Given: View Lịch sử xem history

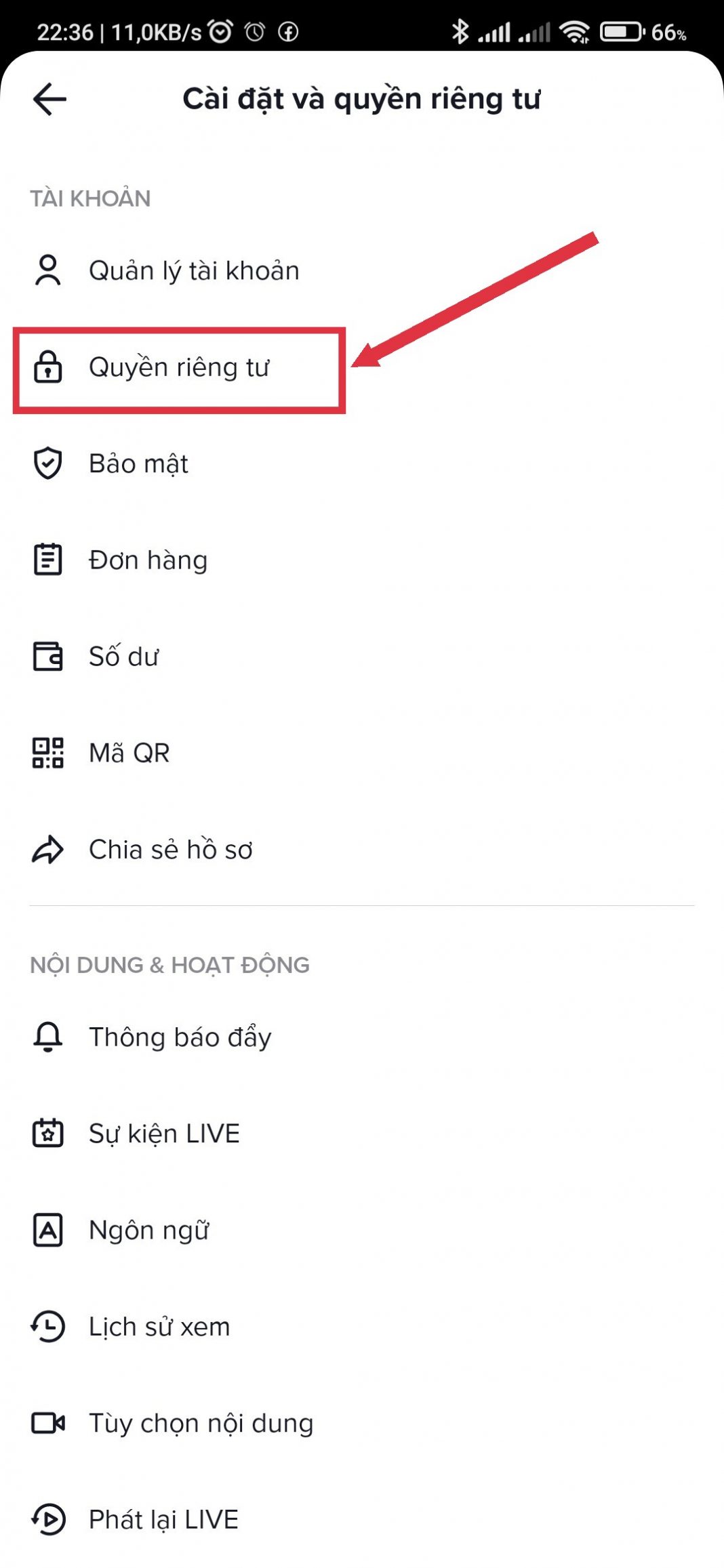Looking at the screenshot, I should click(x=159, y=1327).
